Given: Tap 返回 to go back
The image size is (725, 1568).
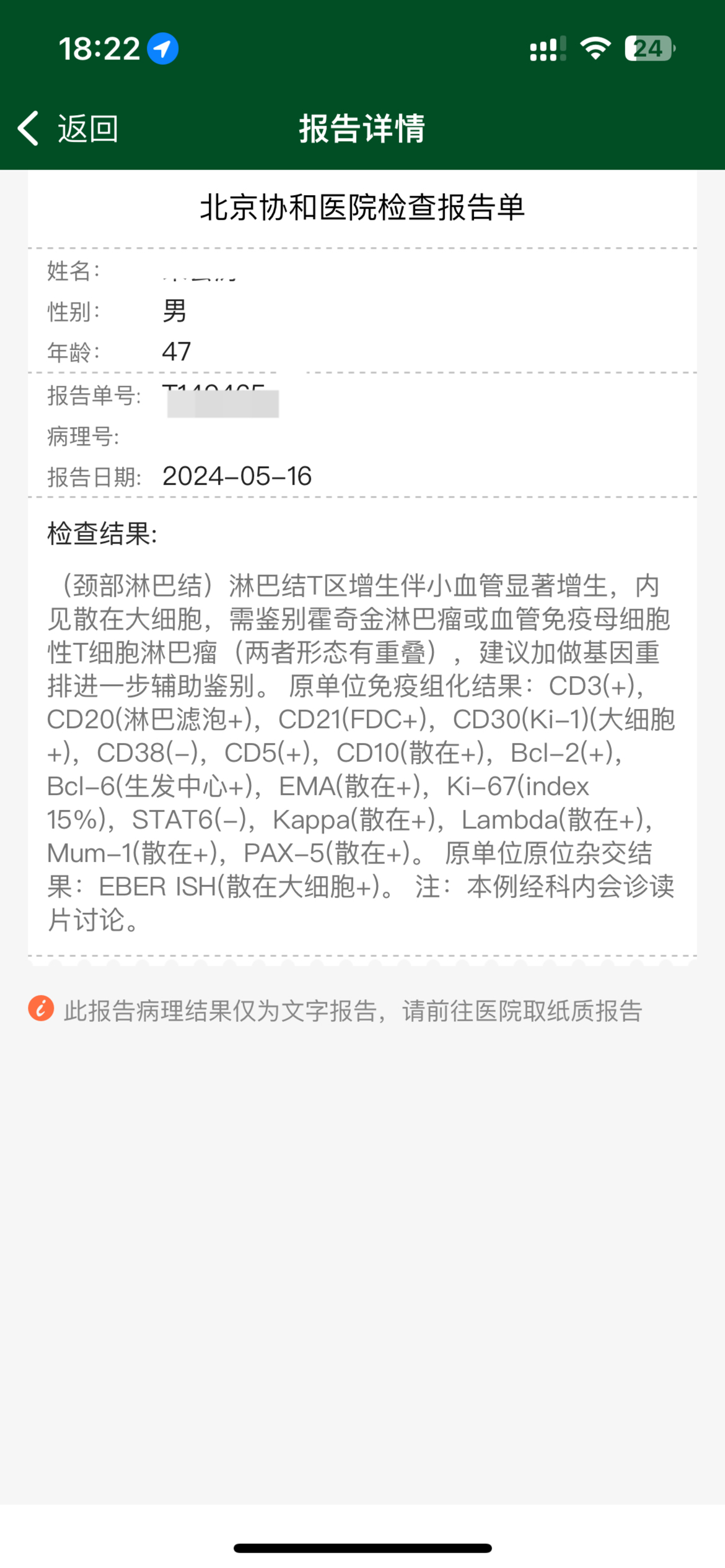Looking at the screenshot, I should 68,129.
